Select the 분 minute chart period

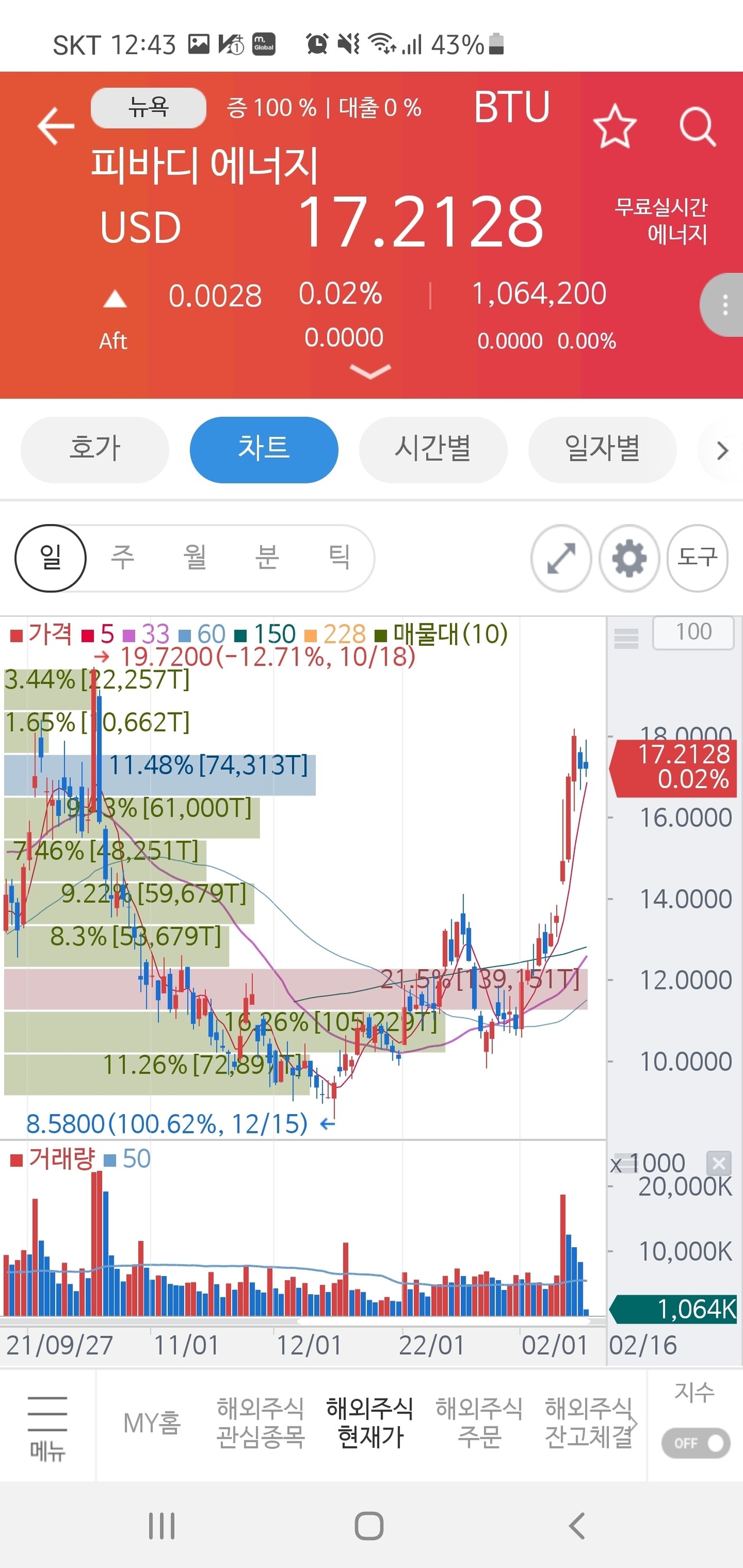click(267, 558)
